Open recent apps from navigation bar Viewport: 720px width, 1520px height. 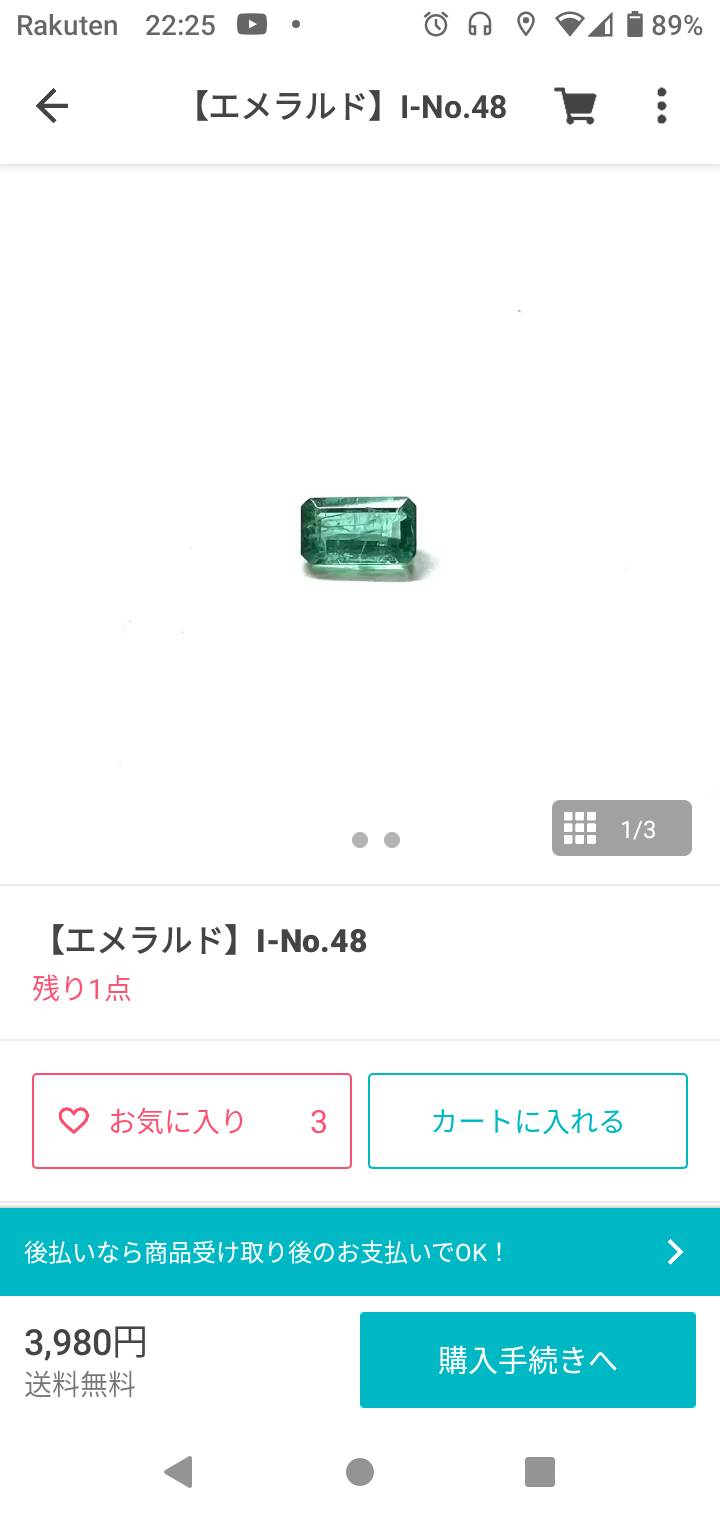pyautogui.click(x=540, y=1472)
